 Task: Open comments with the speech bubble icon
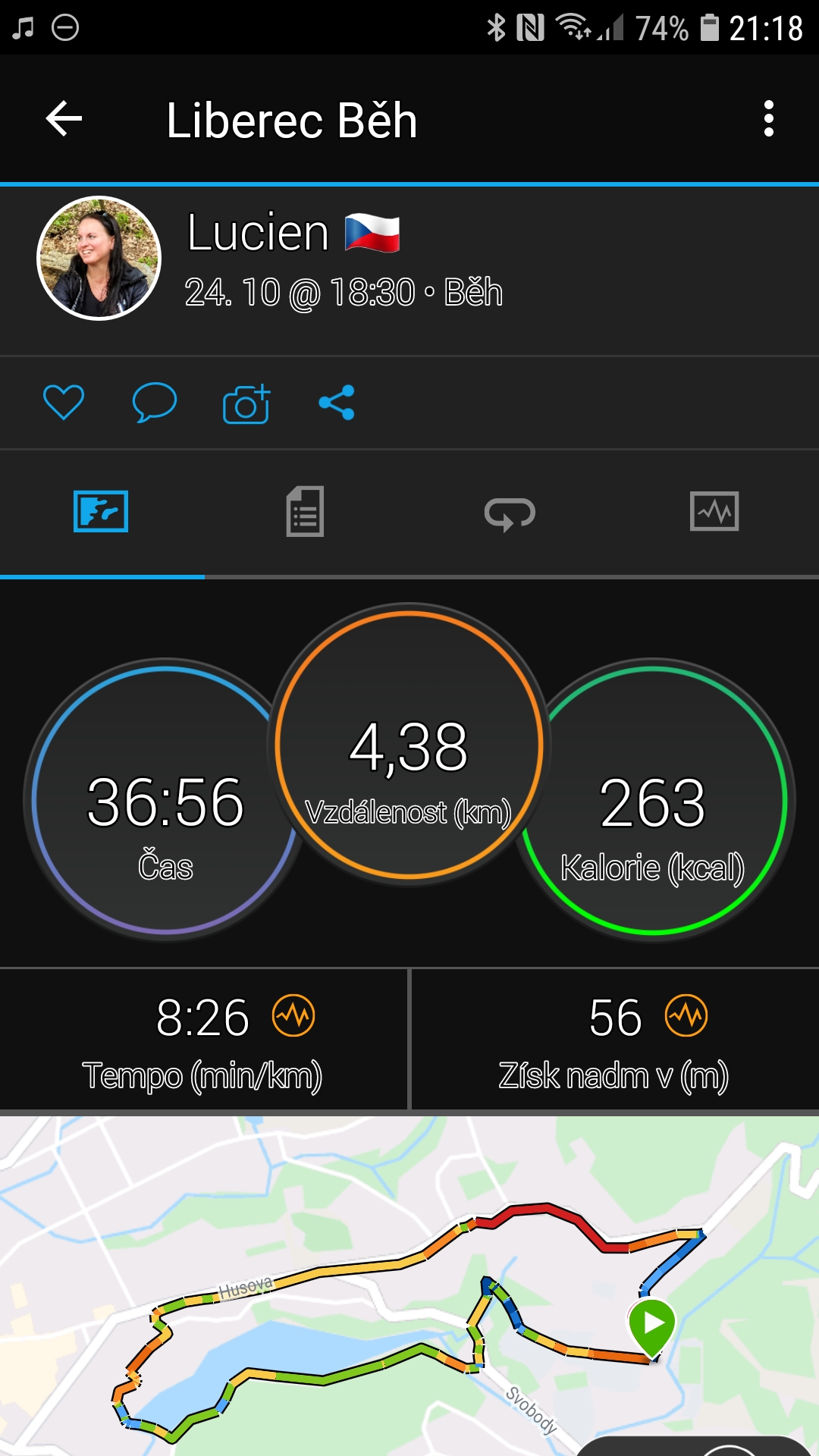155,402
